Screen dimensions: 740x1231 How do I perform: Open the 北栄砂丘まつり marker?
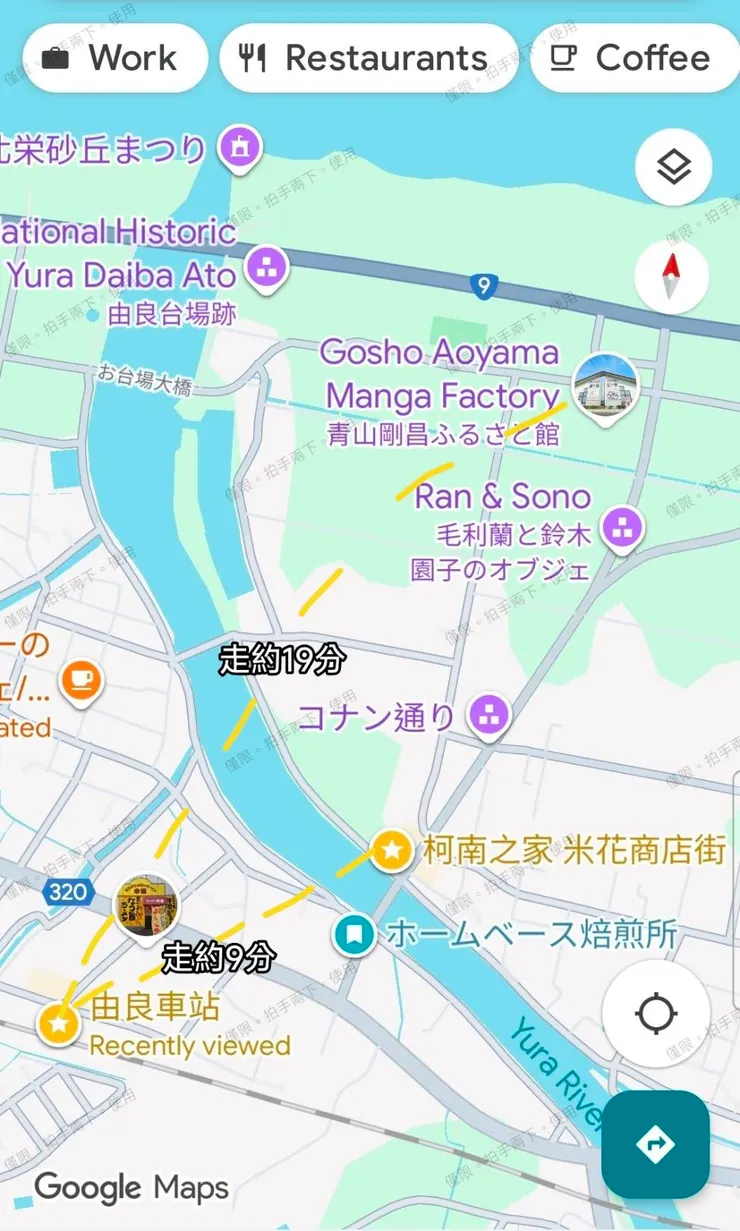[240, 148]
